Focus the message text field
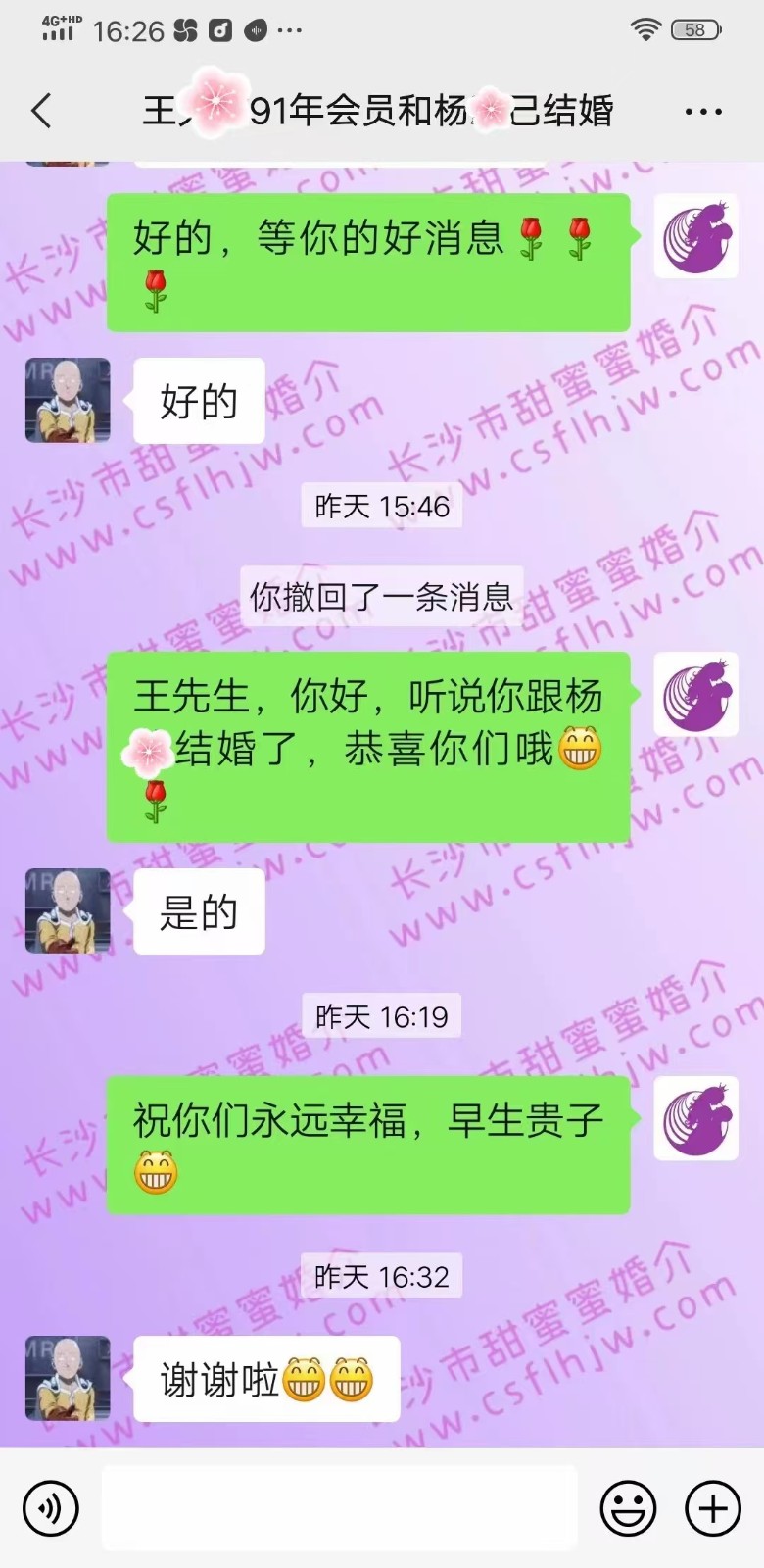This screenshot has height=1568, width=764. [339, 1508]
